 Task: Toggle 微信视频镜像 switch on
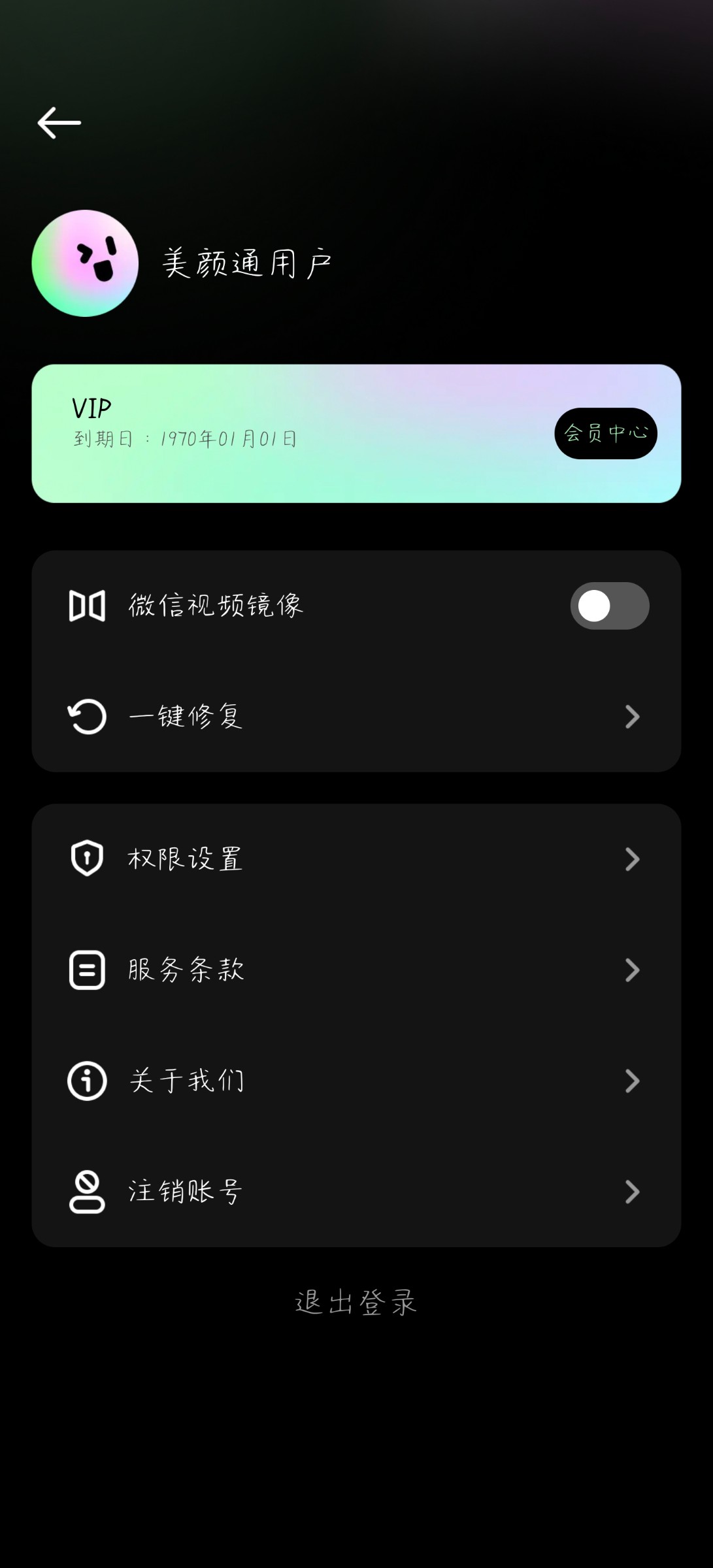click(609, 606)
